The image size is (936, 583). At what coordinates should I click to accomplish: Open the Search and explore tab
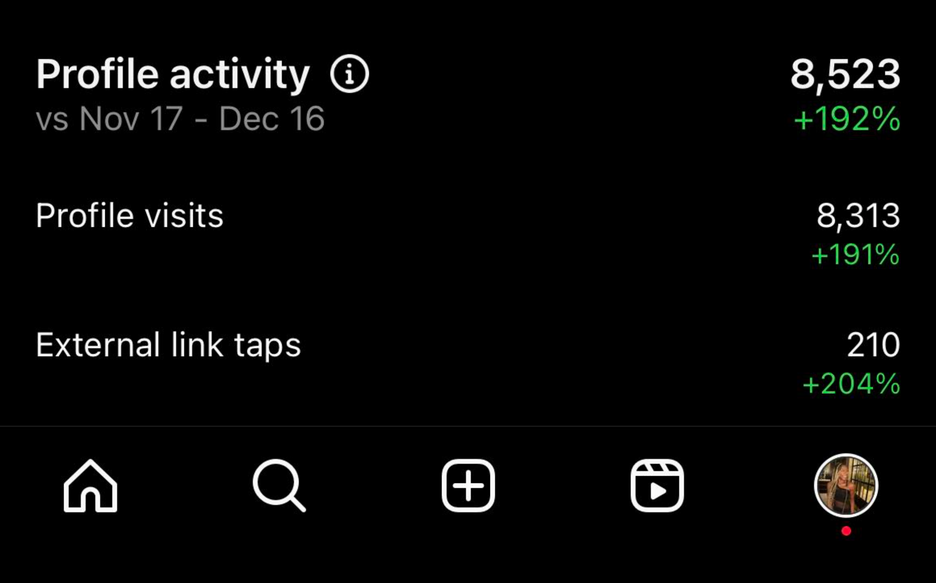pyautogui.click(x=279, y=486)
